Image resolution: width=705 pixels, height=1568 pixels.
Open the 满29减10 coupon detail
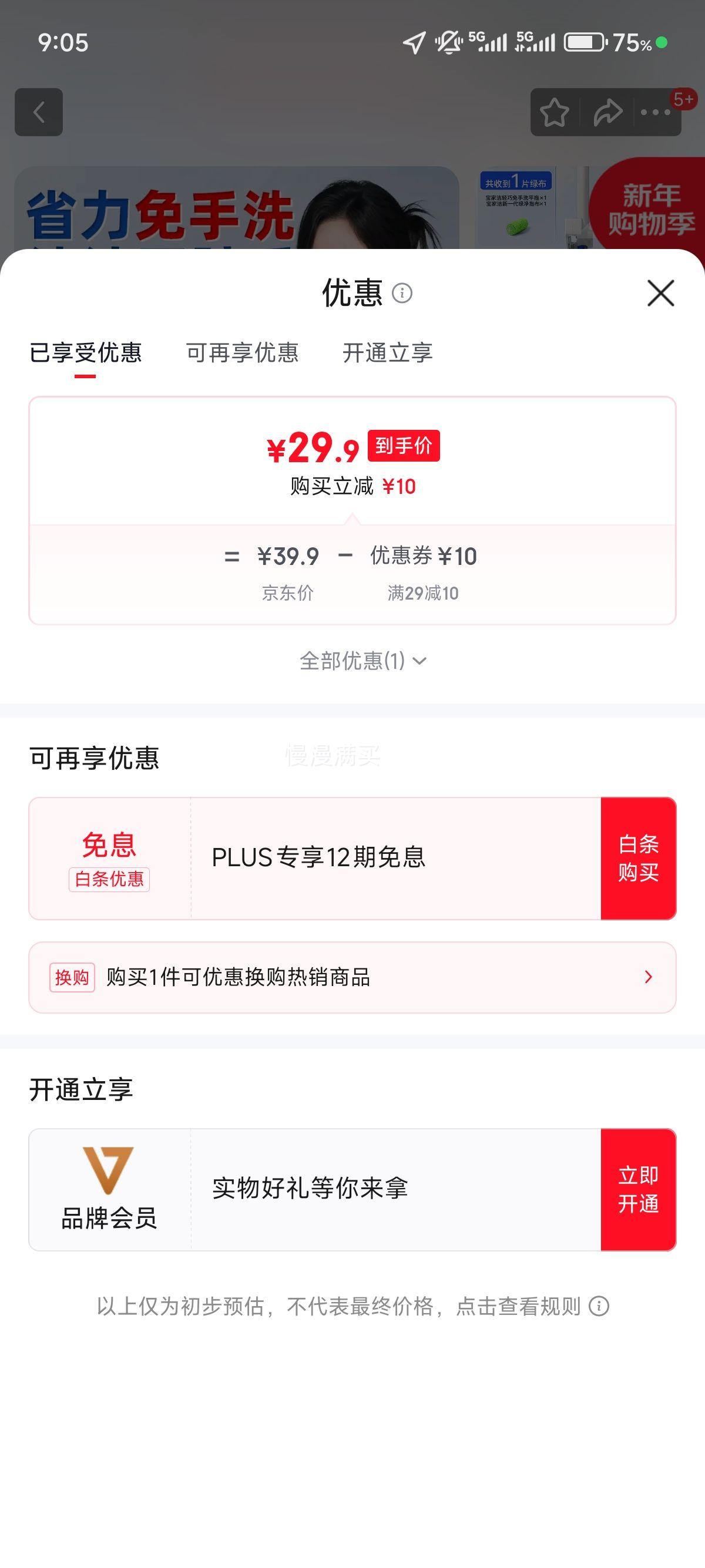[424, 594]
